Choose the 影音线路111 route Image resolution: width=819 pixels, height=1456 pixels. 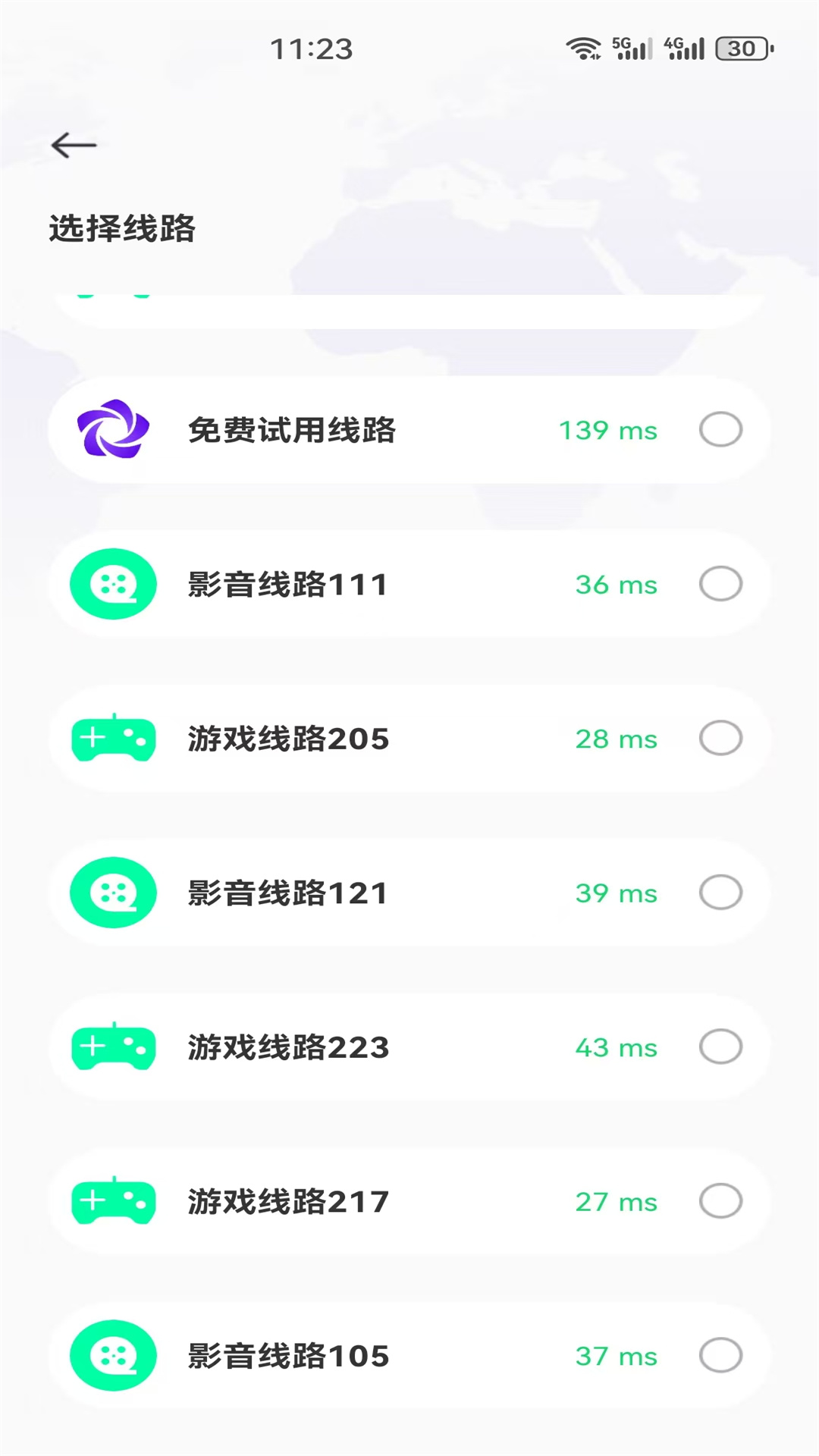coord(720,584)
